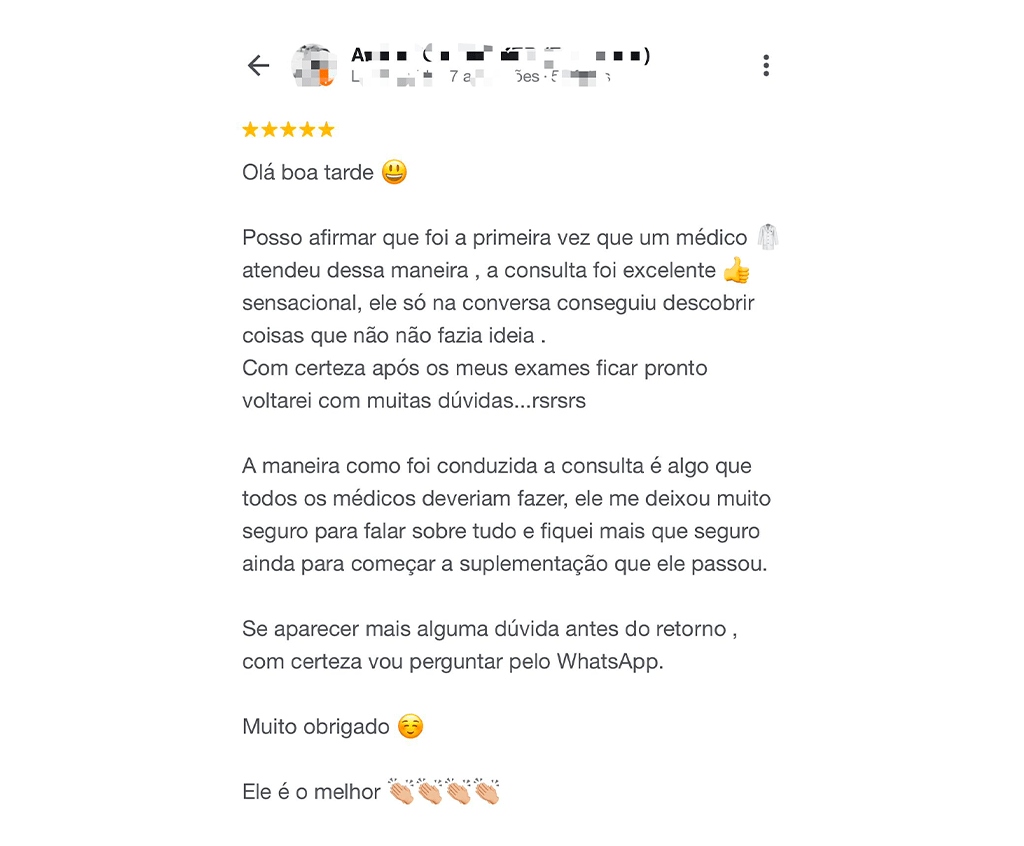The height and width of the screenshot is (846, 1024).
Task: Open the reviewer's profile picture
Action: coord(312,66)
